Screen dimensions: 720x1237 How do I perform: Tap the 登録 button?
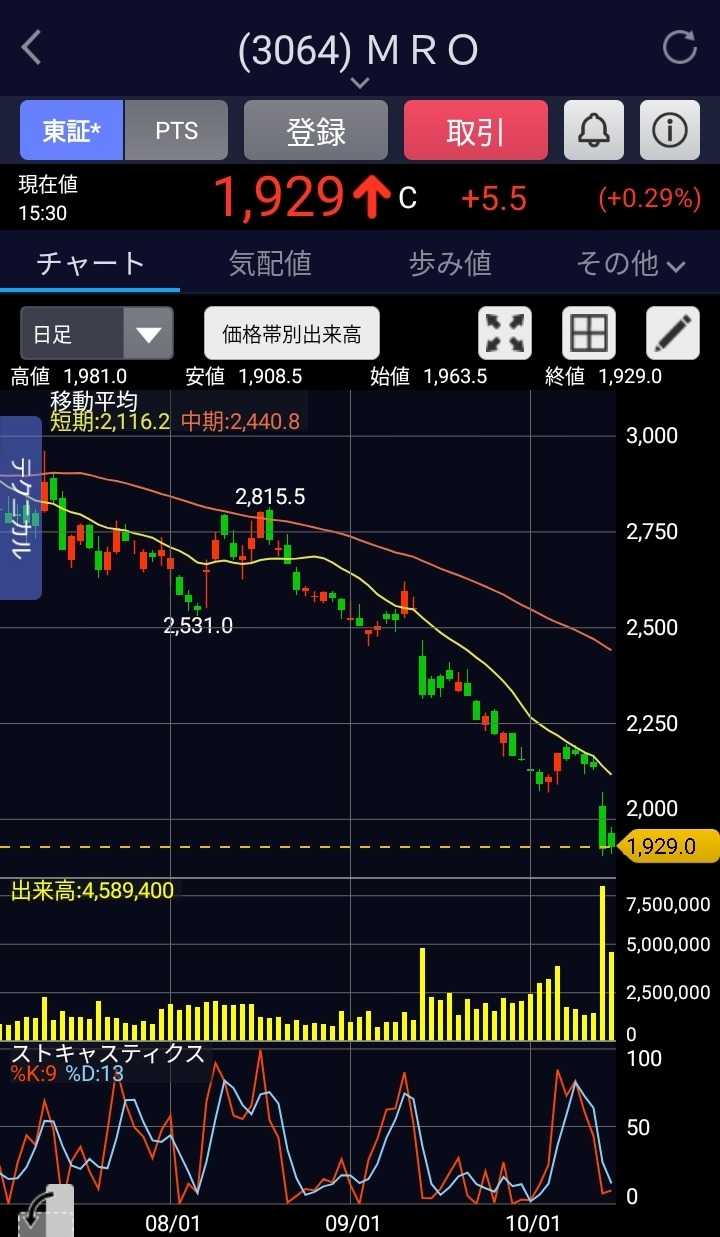tap(316, 131)
